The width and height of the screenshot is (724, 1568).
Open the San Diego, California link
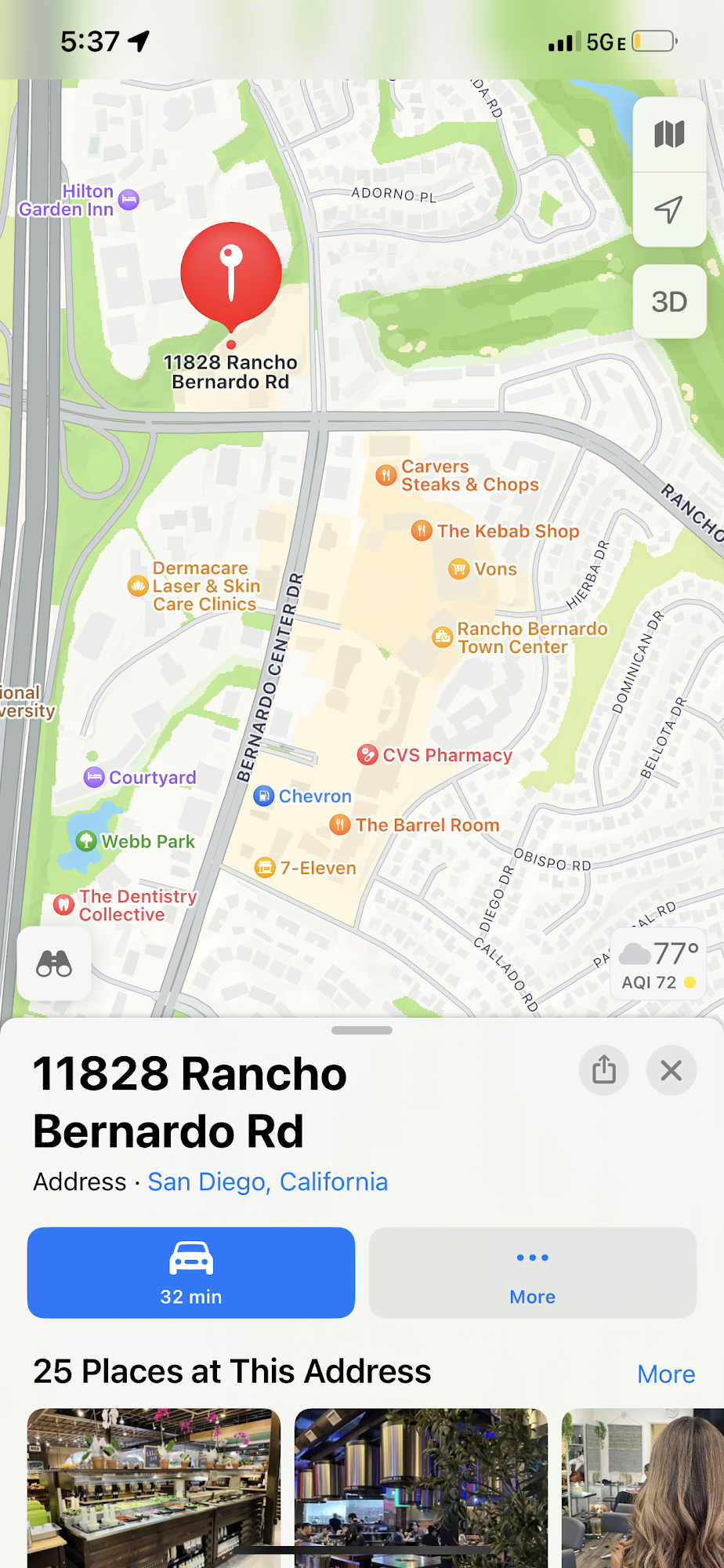(x=267, y=1181)
